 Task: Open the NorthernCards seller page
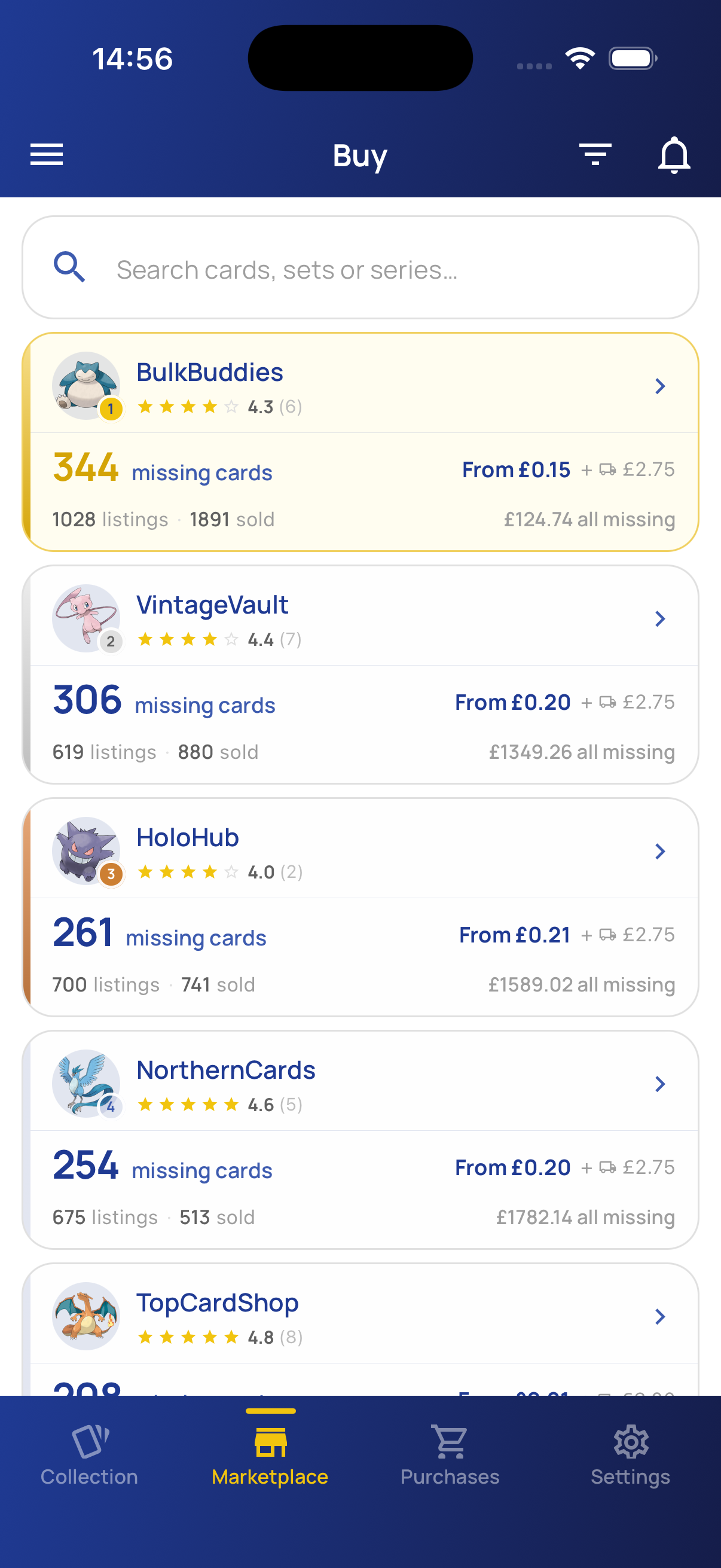click(x=227, y=1069)
